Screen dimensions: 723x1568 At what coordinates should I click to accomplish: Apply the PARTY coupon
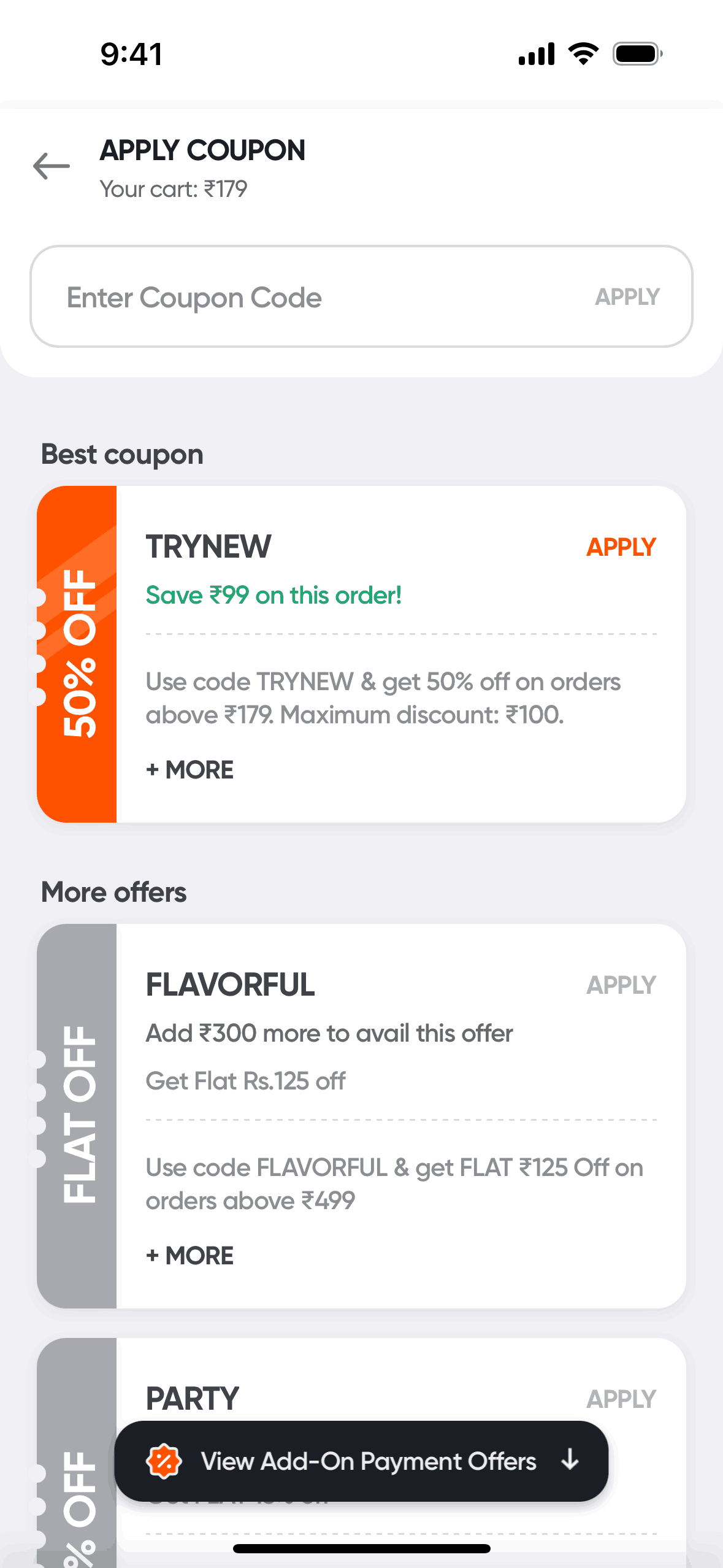pyautogui.click(x=621, y=1399)
